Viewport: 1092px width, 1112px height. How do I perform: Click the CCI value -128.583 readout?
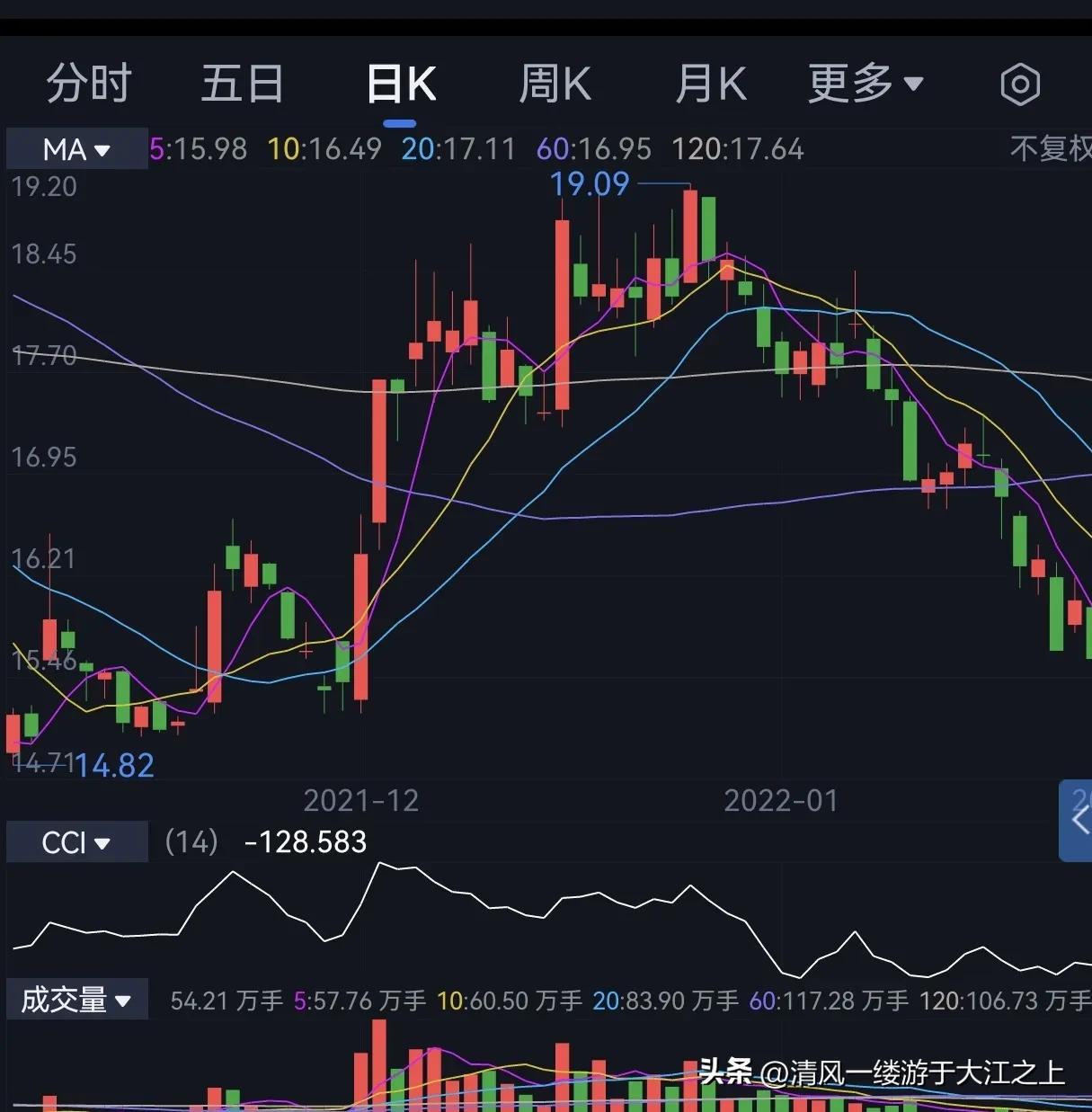point(306,842)
